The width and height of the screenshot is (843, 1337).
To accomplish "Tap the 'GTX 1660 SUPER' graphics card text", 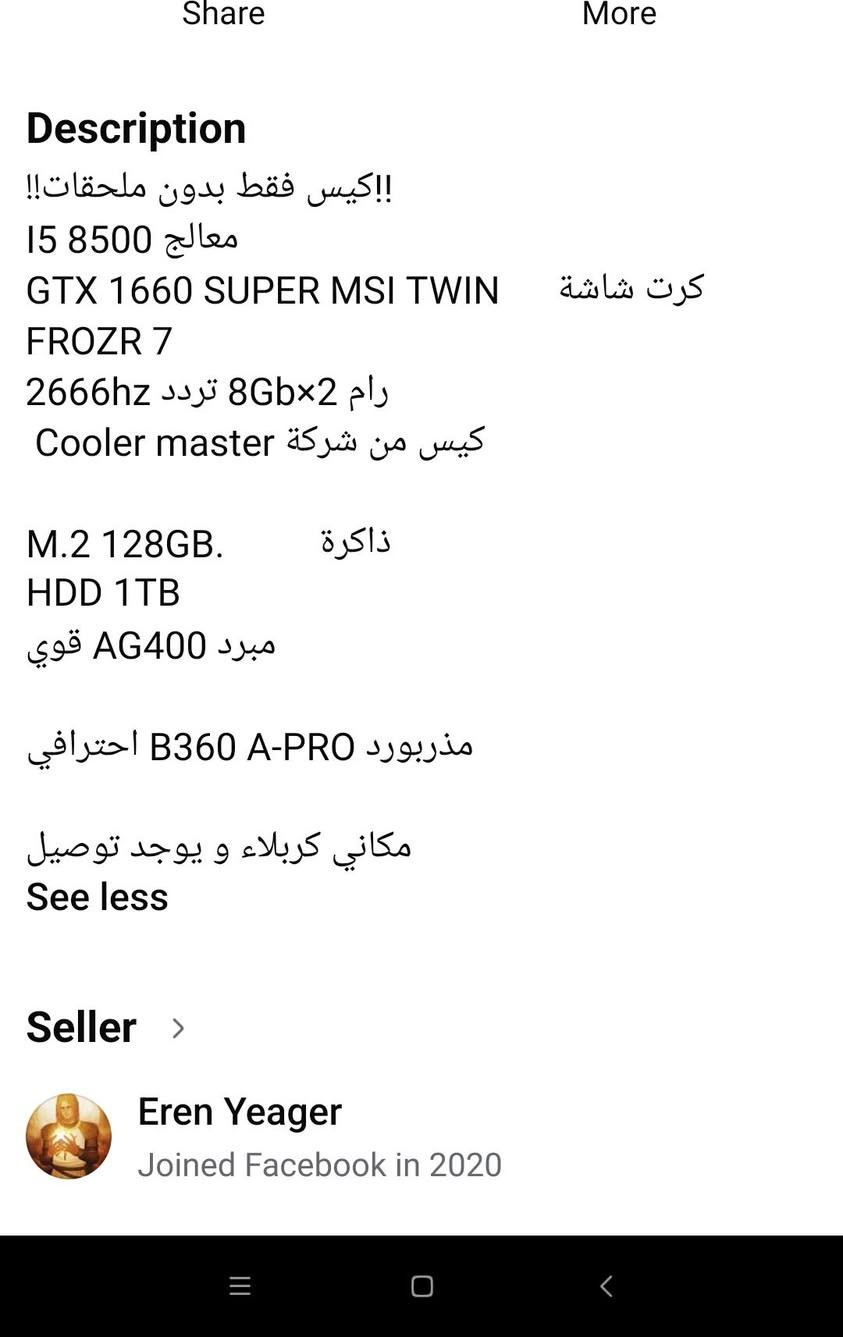I will pos(262,290).
